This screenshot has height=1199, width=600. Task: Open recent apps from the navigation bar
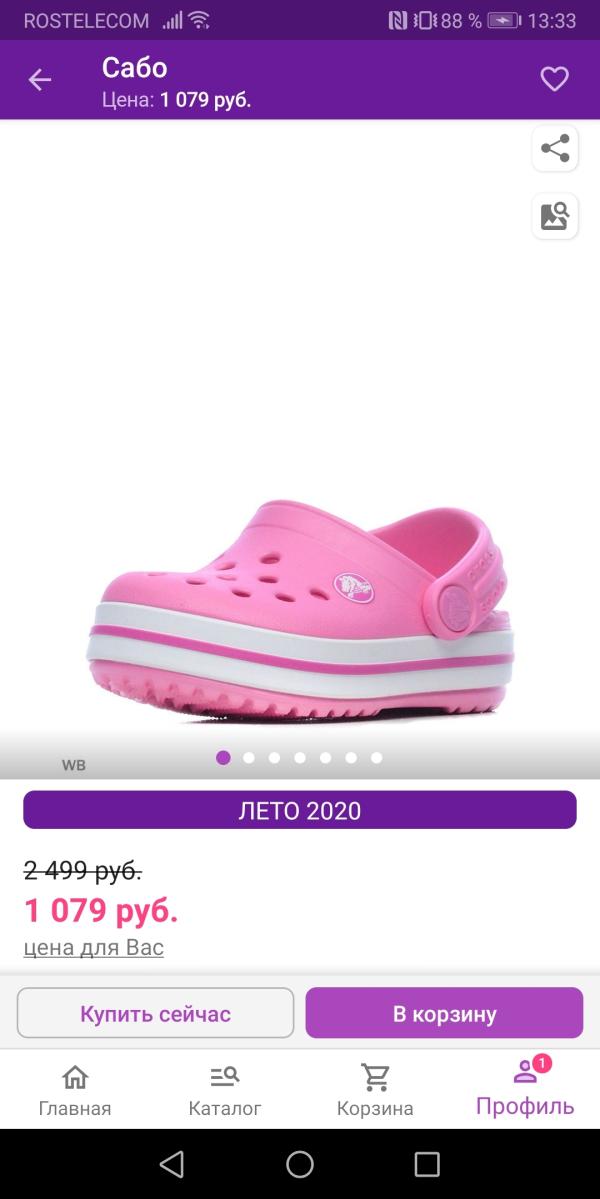[427, 1164]
